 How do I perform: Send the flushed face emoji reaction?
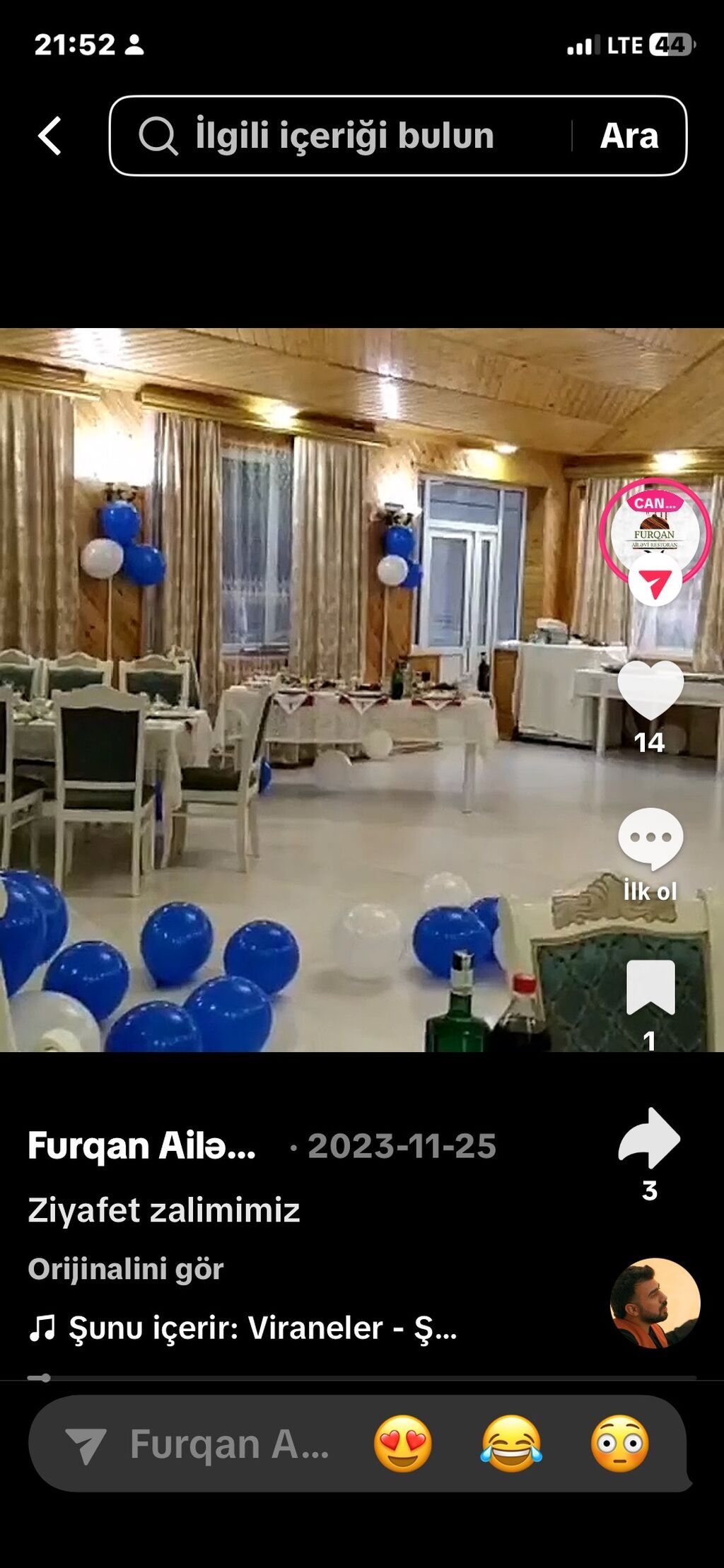620,1444
